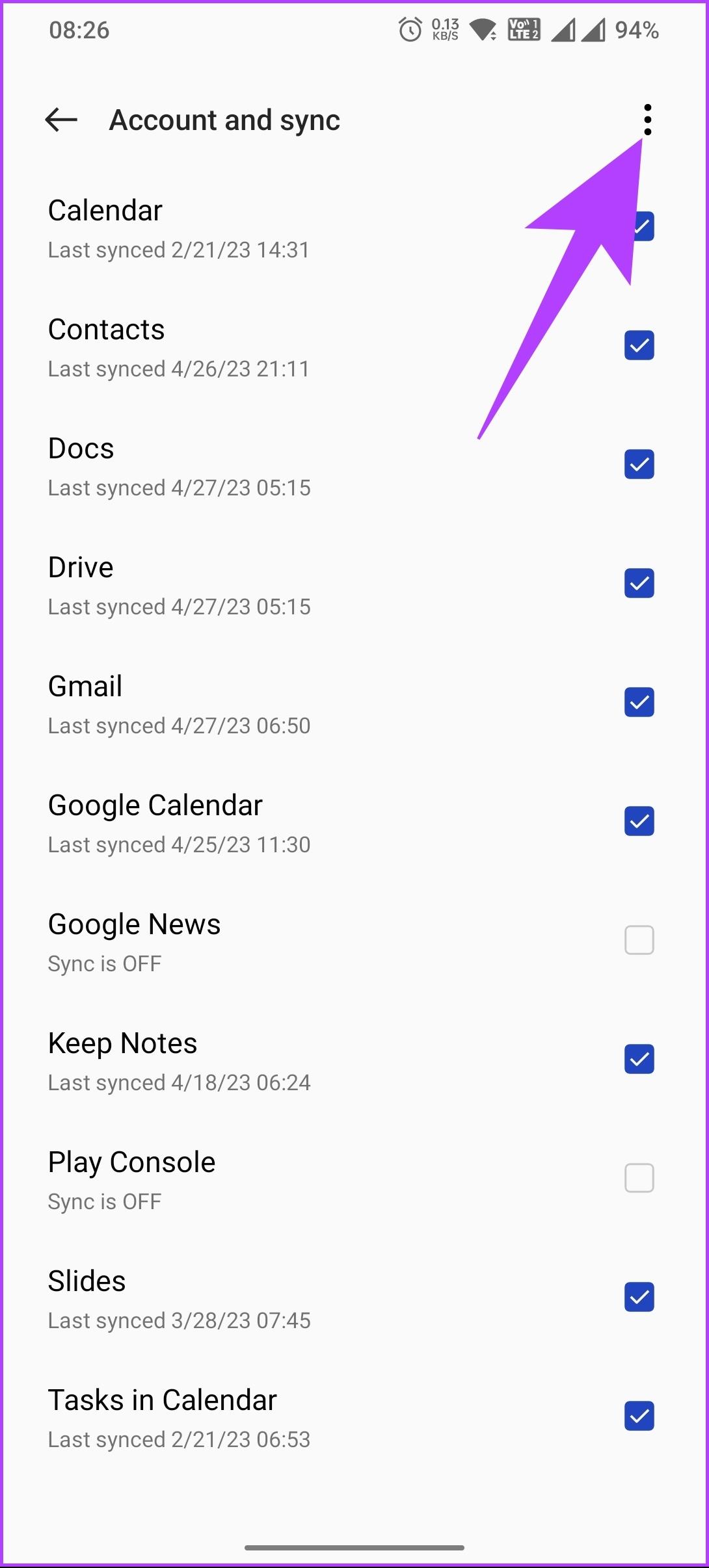Tap the Wi-Fi status icon
This screenshot has width=709, height=1568.
pos(482,30)
